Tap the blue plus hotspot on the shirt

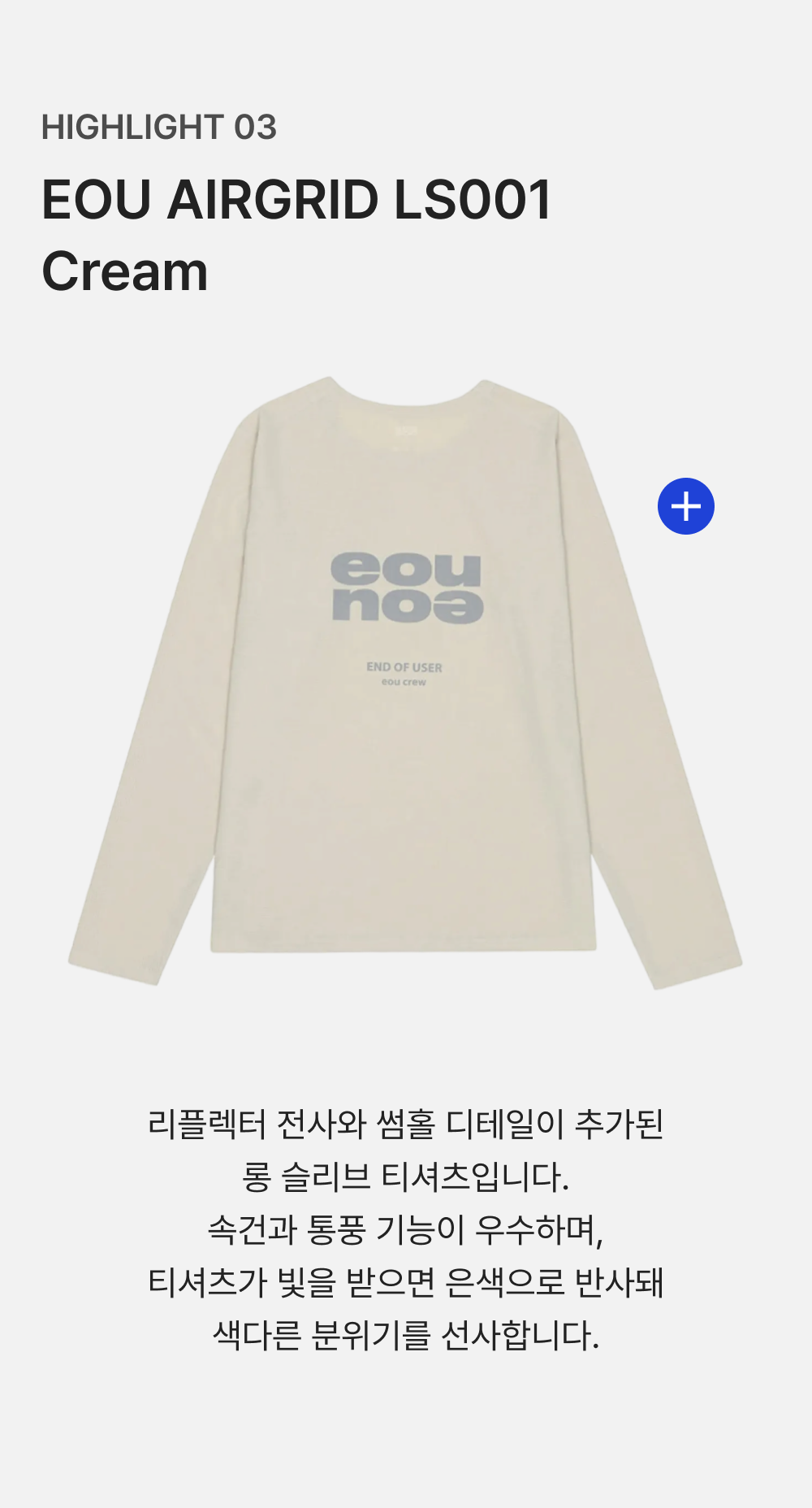(686, 506)
